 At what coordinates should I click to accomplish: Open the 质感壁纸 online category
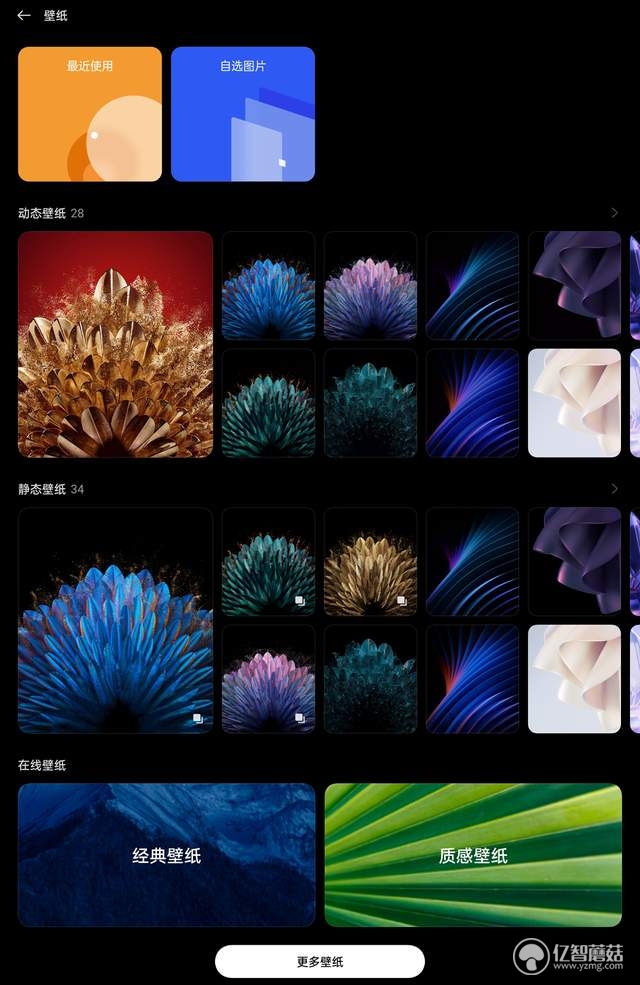473,855
